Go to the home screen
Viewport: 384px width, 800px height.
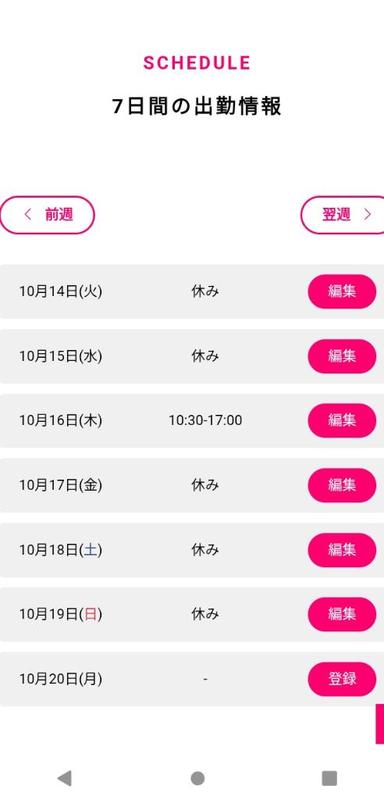[x=197, y=778]
